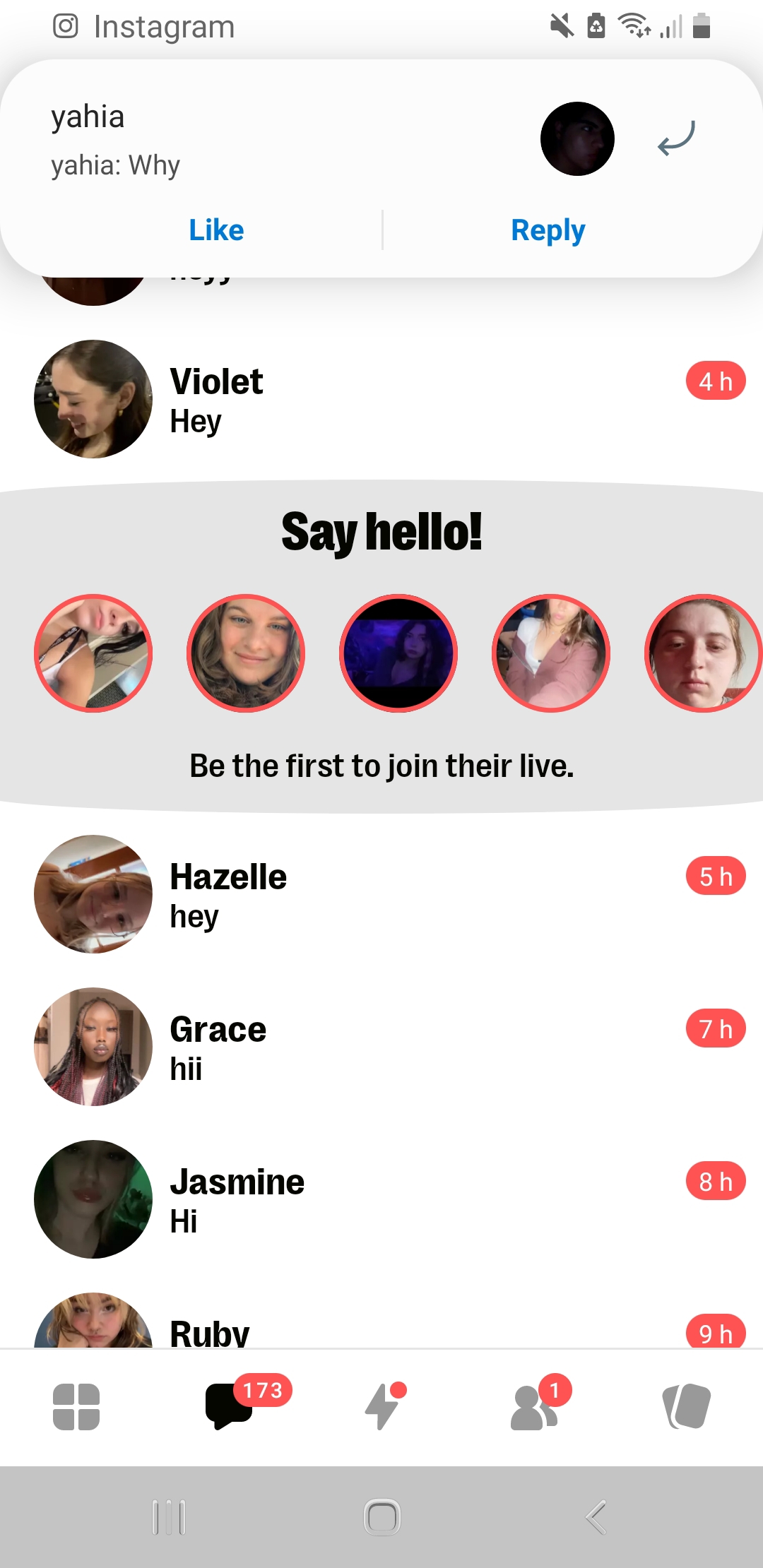763x1568 pixels.
Task: Join the live of the girl in the pink hoodie
Action: [551, 653]
